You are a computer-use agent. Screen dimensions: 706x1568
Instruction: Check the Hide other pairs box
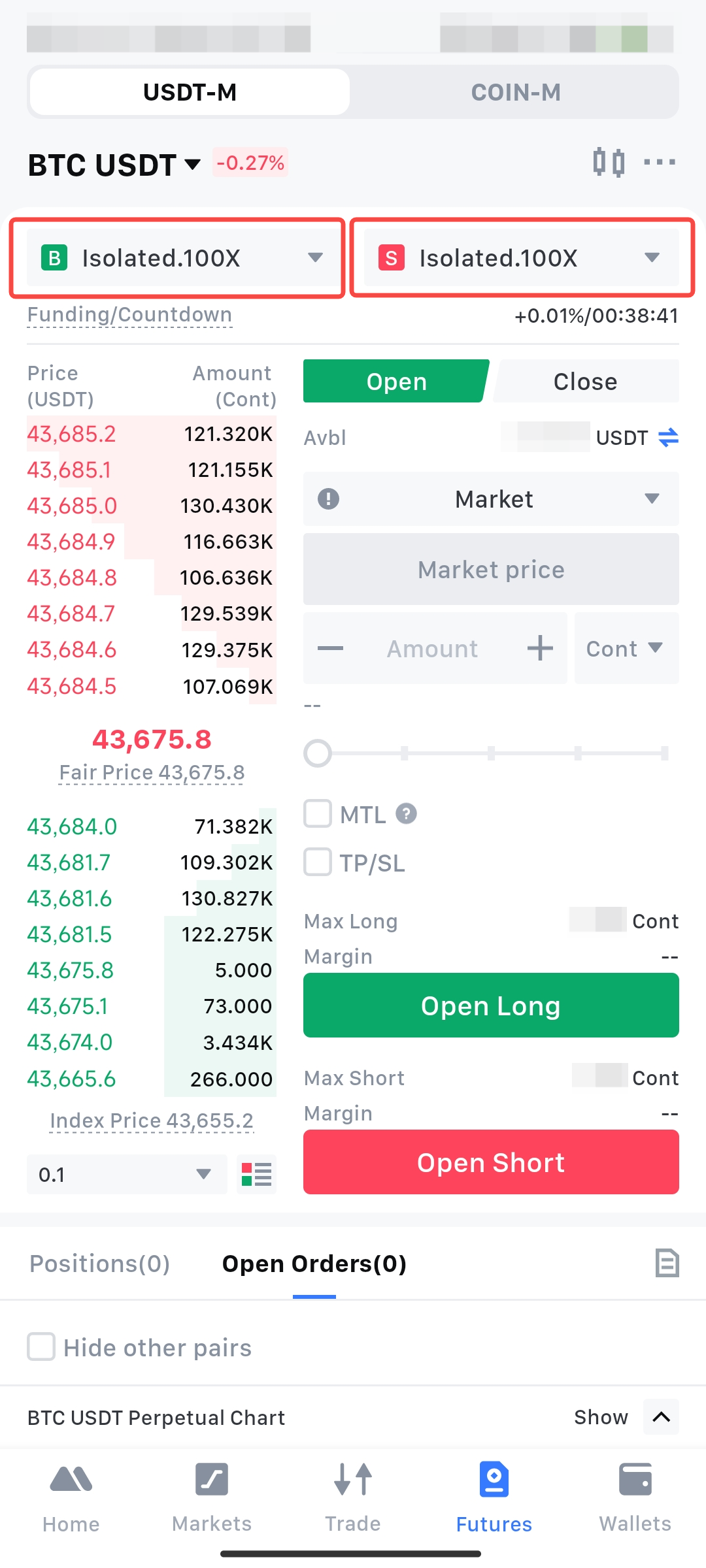[x=41, y=1347]
